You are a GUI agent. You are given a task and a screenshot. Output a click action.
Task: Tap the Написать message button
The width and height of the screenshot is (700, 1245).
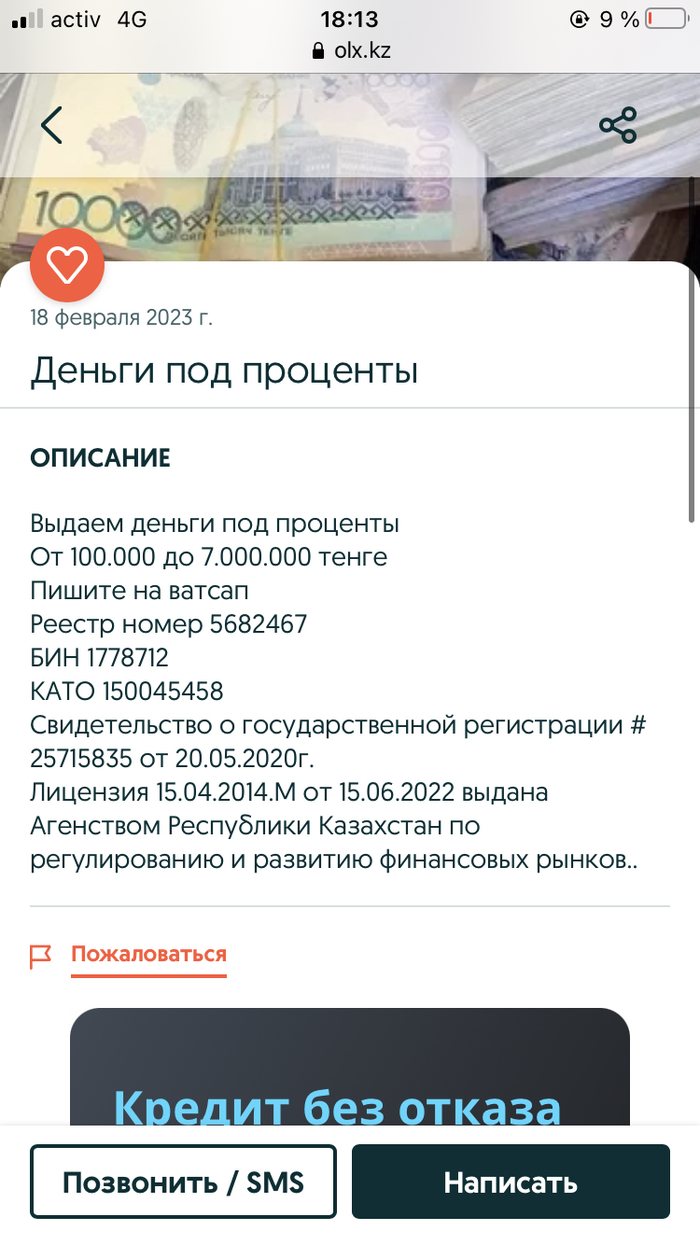point(510,1182)
